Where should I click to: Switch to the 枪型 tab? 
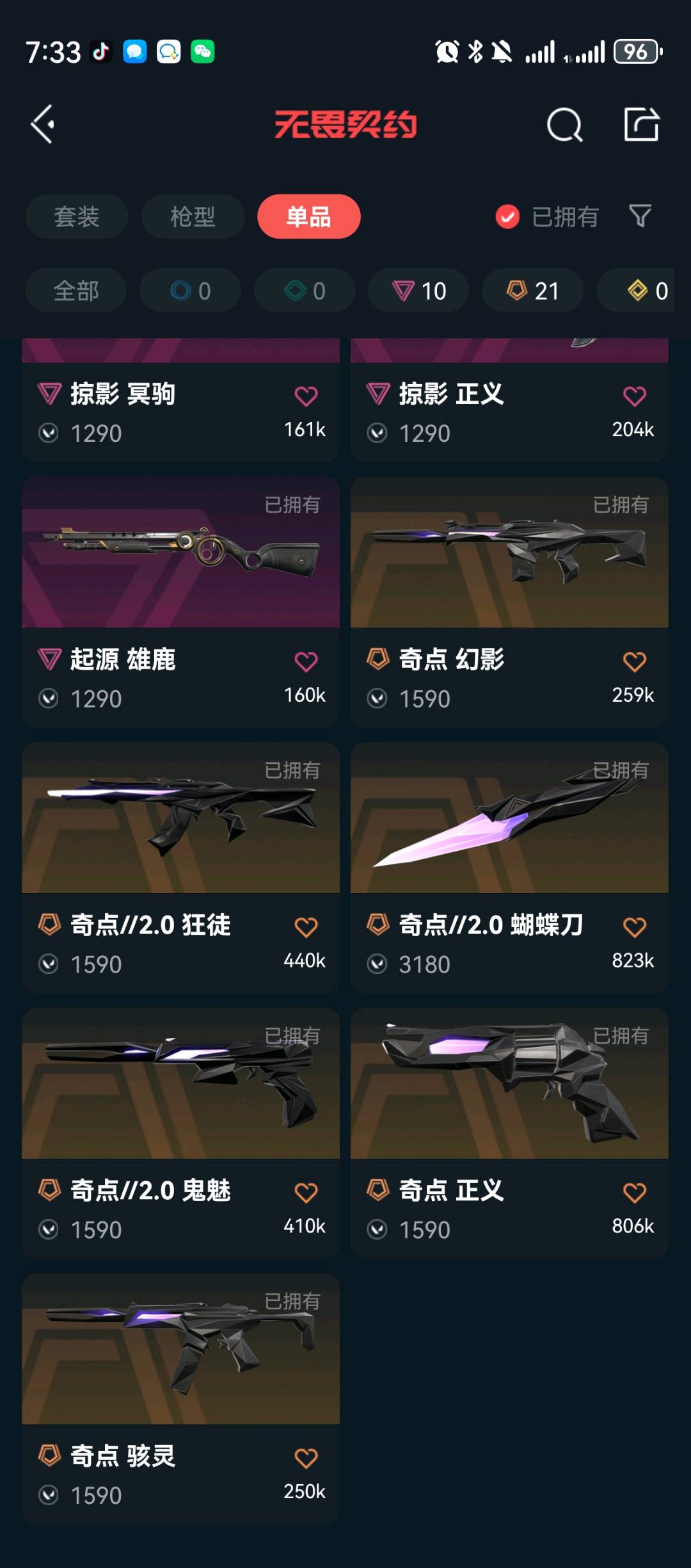tap(193, 216)
